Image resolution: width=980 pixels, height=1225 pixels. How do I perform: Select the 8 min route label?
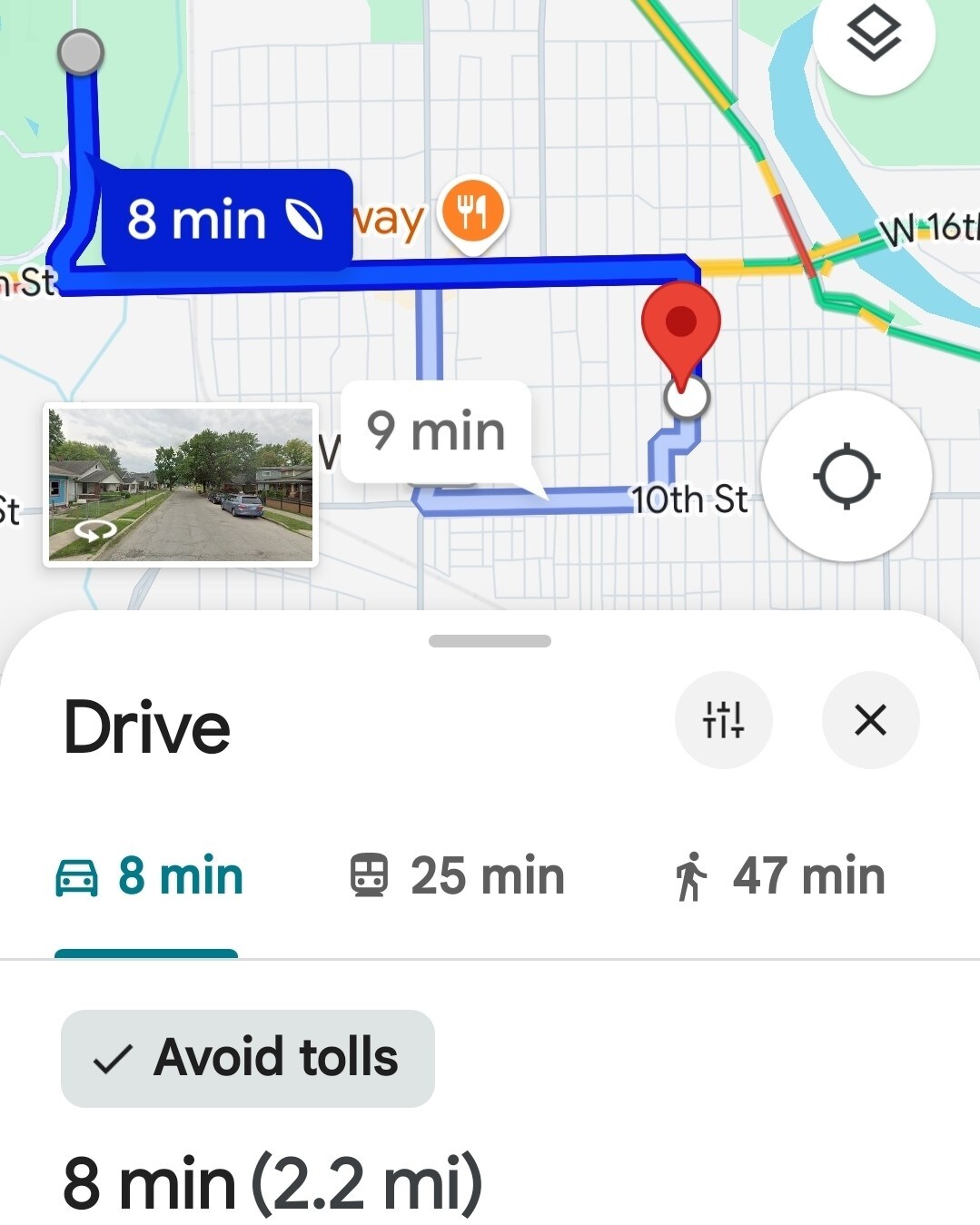pos(225,220)
